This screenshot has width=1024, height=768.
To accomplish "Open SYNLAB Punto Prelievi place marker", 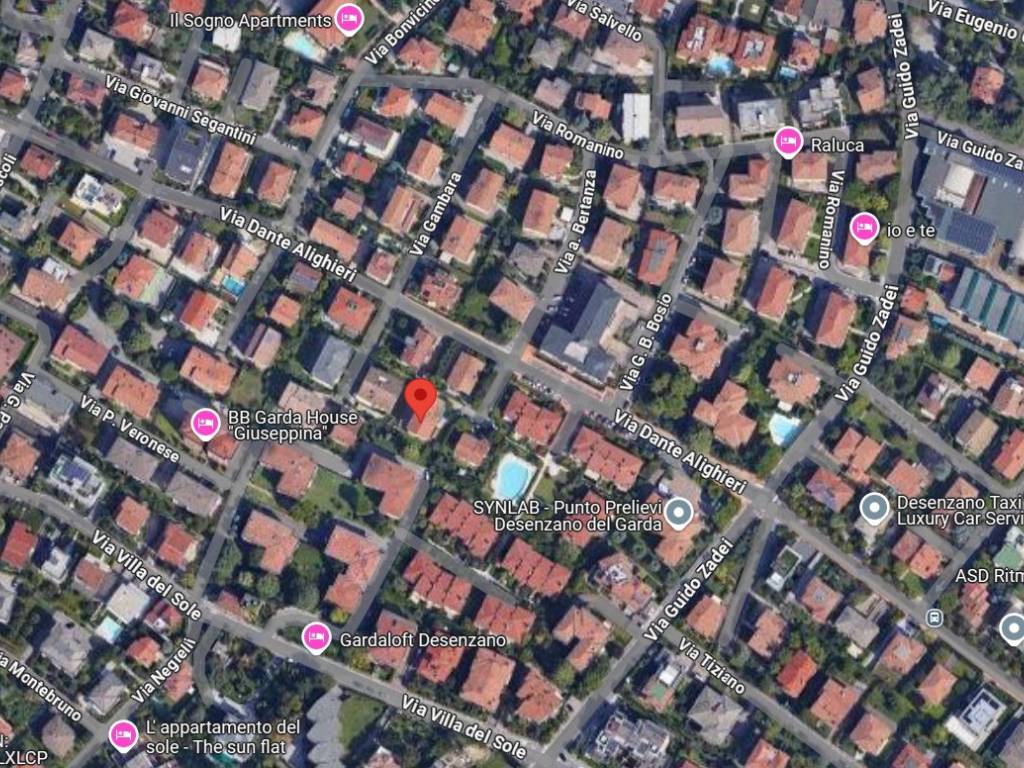I will (680, 514).
